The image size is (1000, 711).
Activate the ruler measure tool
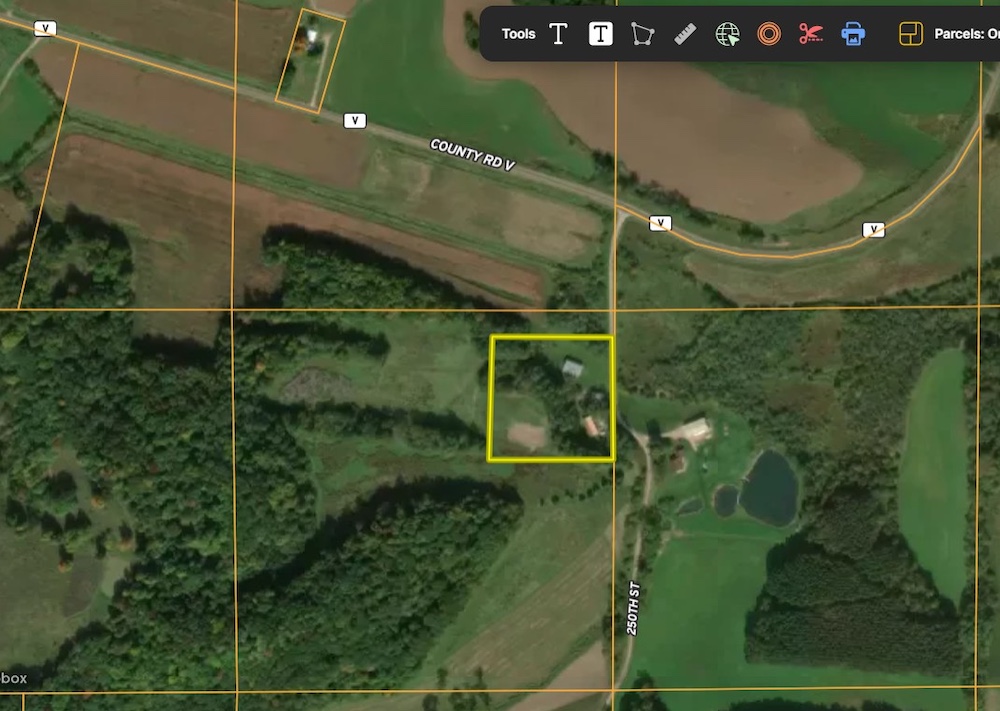(x=685, y=34)
